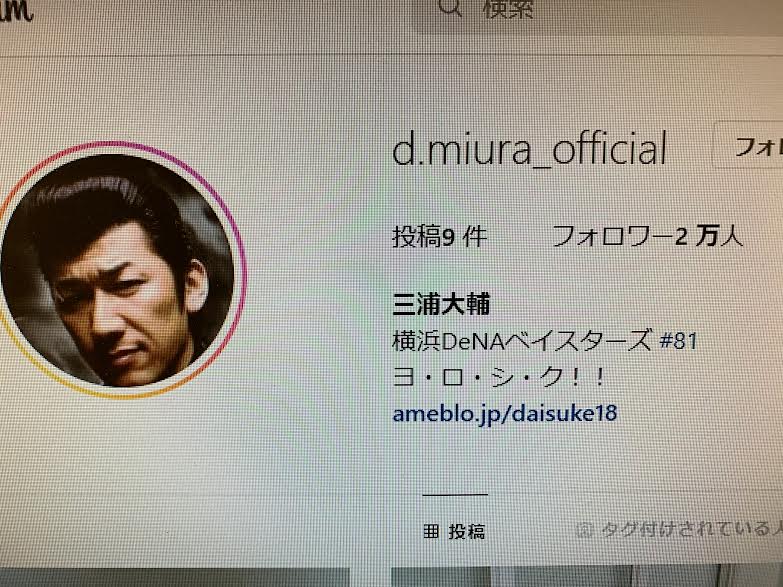Switch to the 投稿 posts tab
Image resolution: width=783 pixels, height=587 pixels.
coord(455,531)
